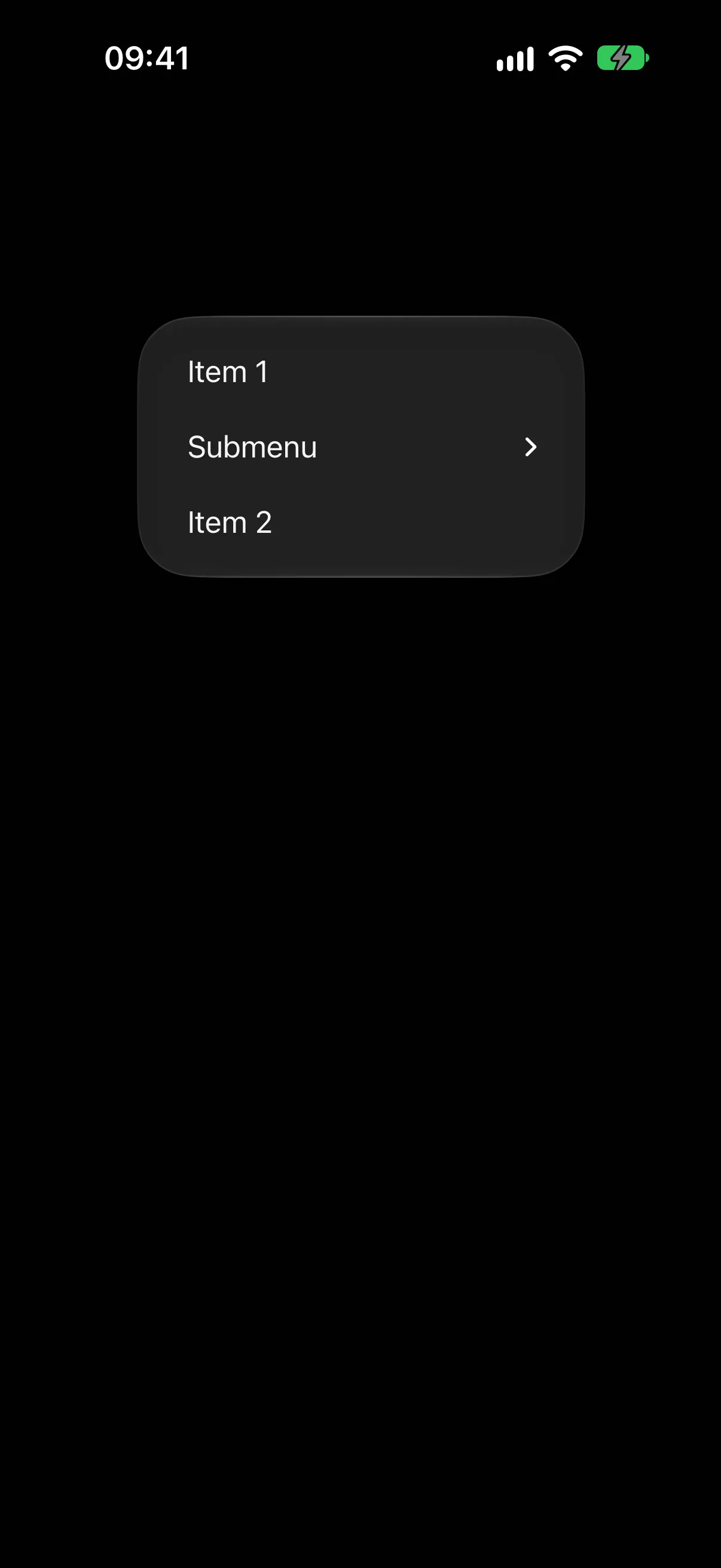Choose Item 2 in the menu
The height and width of the screenshot is (1568, 721).
tap(361, 522)
